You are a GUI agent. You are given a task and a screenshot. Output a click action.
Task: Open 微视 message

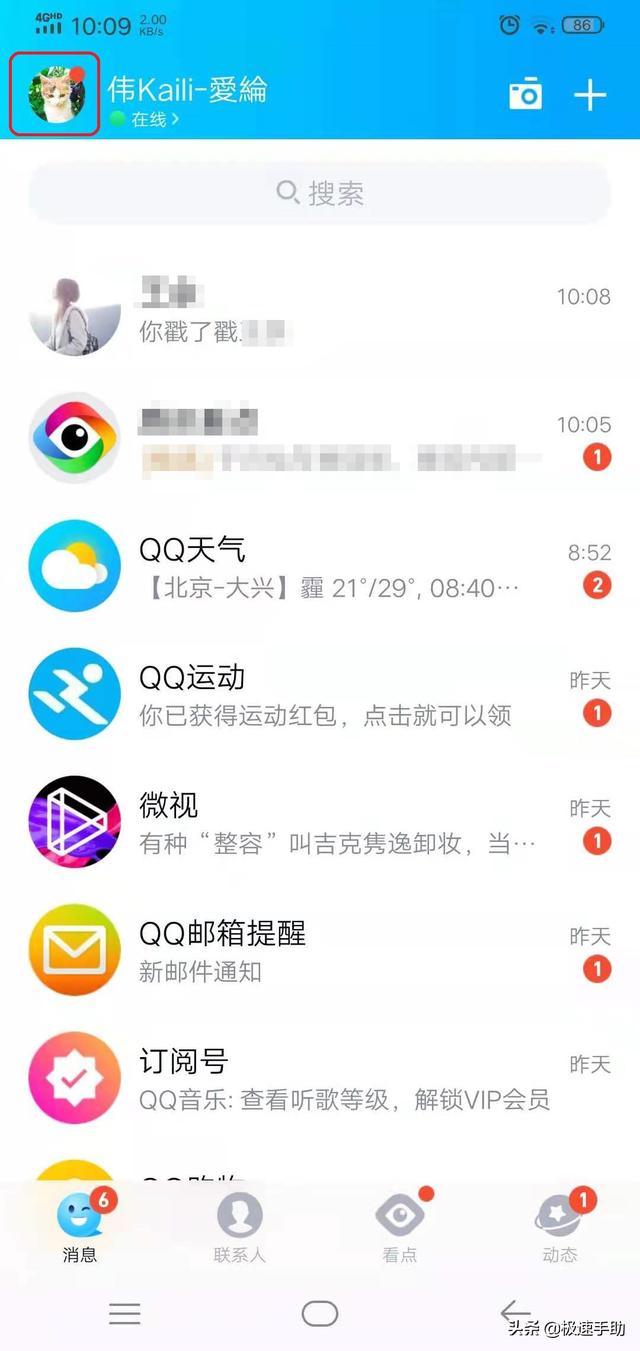point(320,824)
